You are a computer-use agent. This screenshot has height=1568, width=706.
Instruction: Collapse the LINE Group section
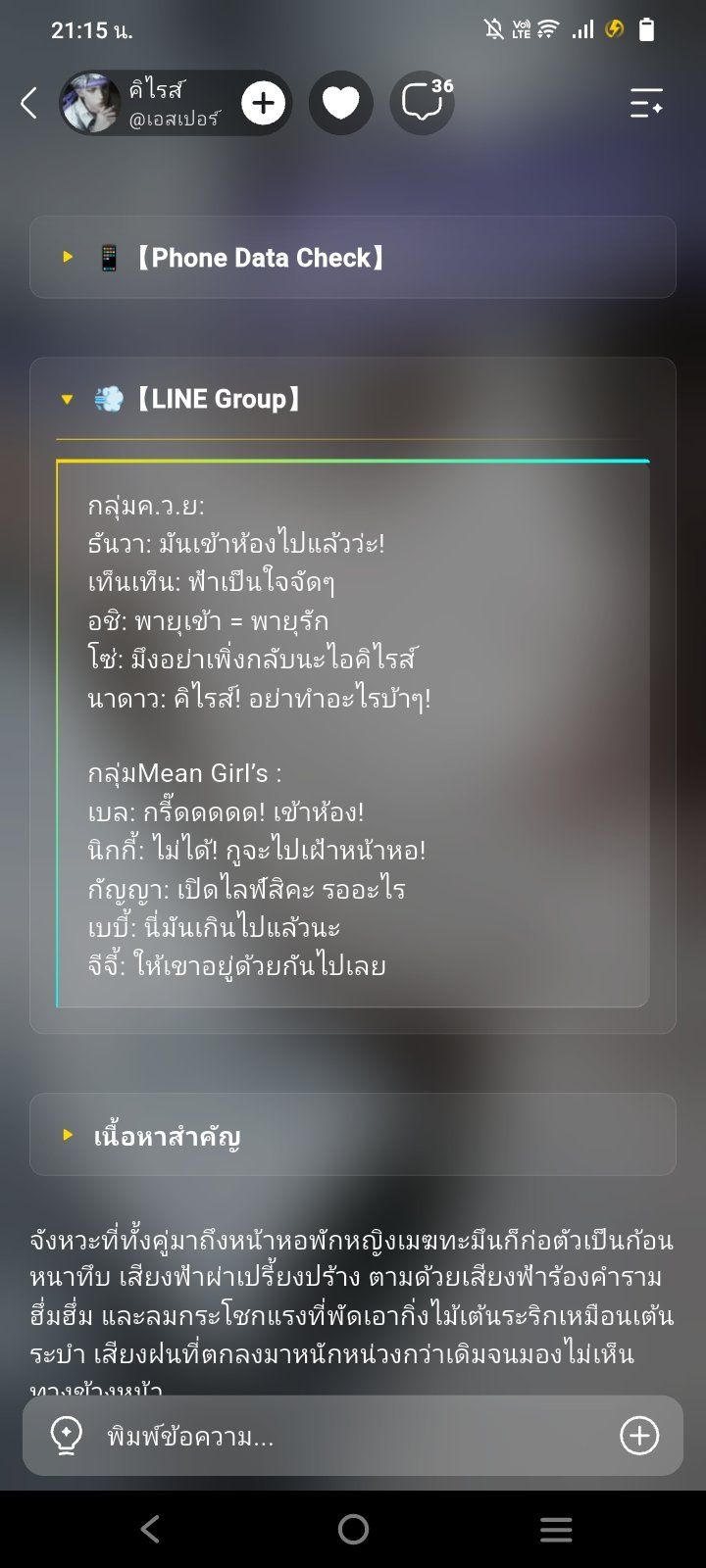pos(353,399)
